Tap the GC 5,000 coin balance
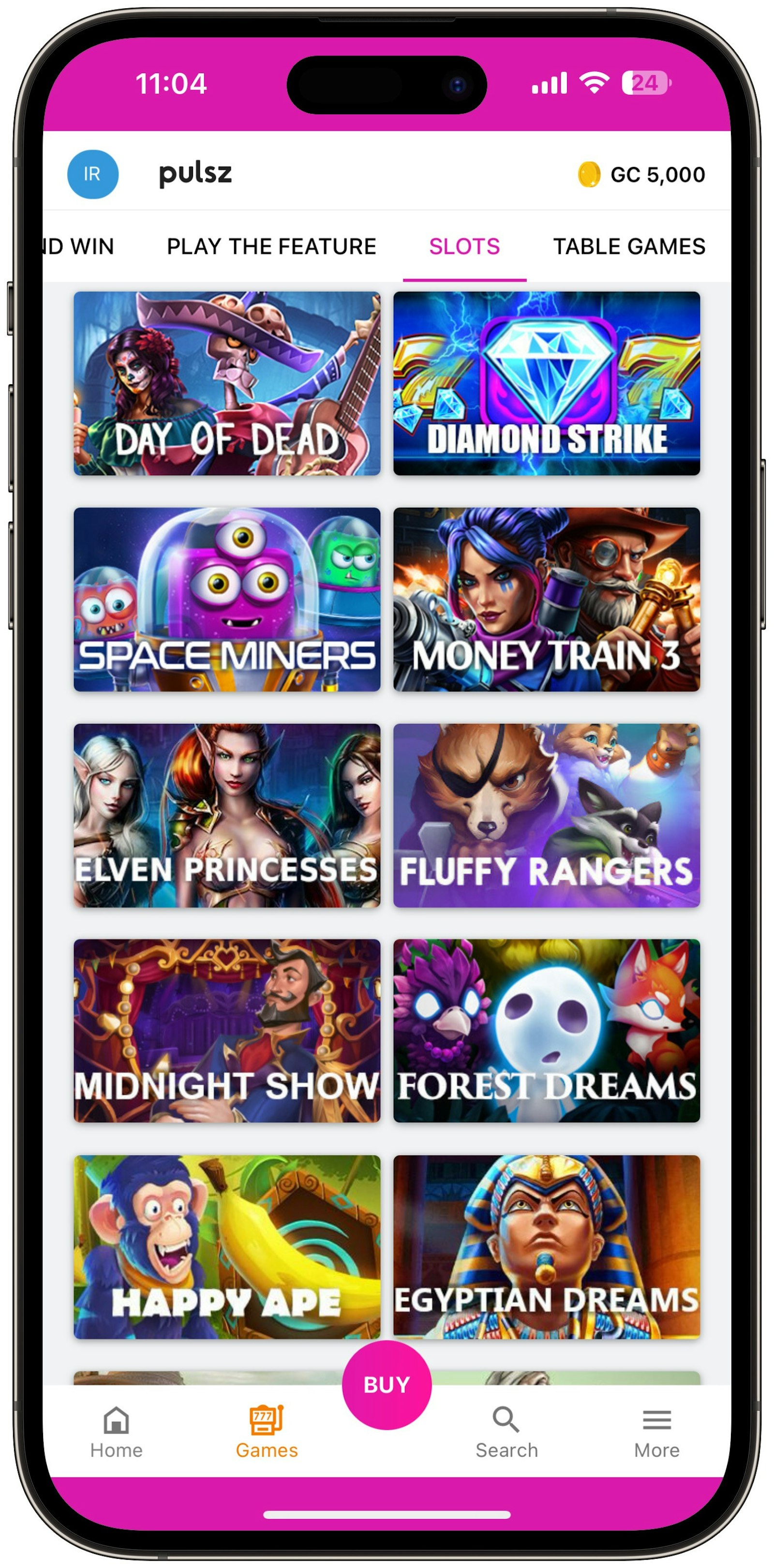 click(641, 175)
